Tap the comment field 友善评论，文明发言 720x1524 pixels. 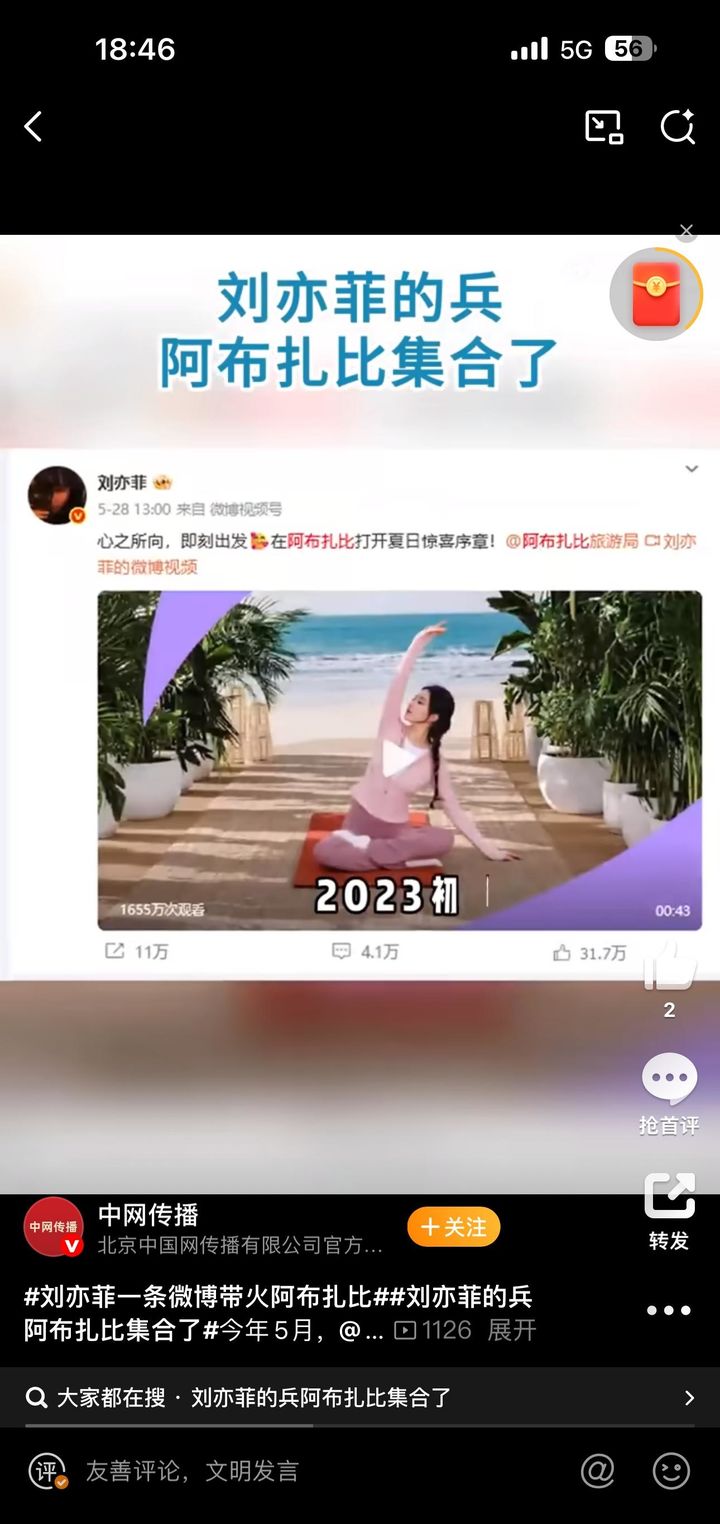[300, 1471]
